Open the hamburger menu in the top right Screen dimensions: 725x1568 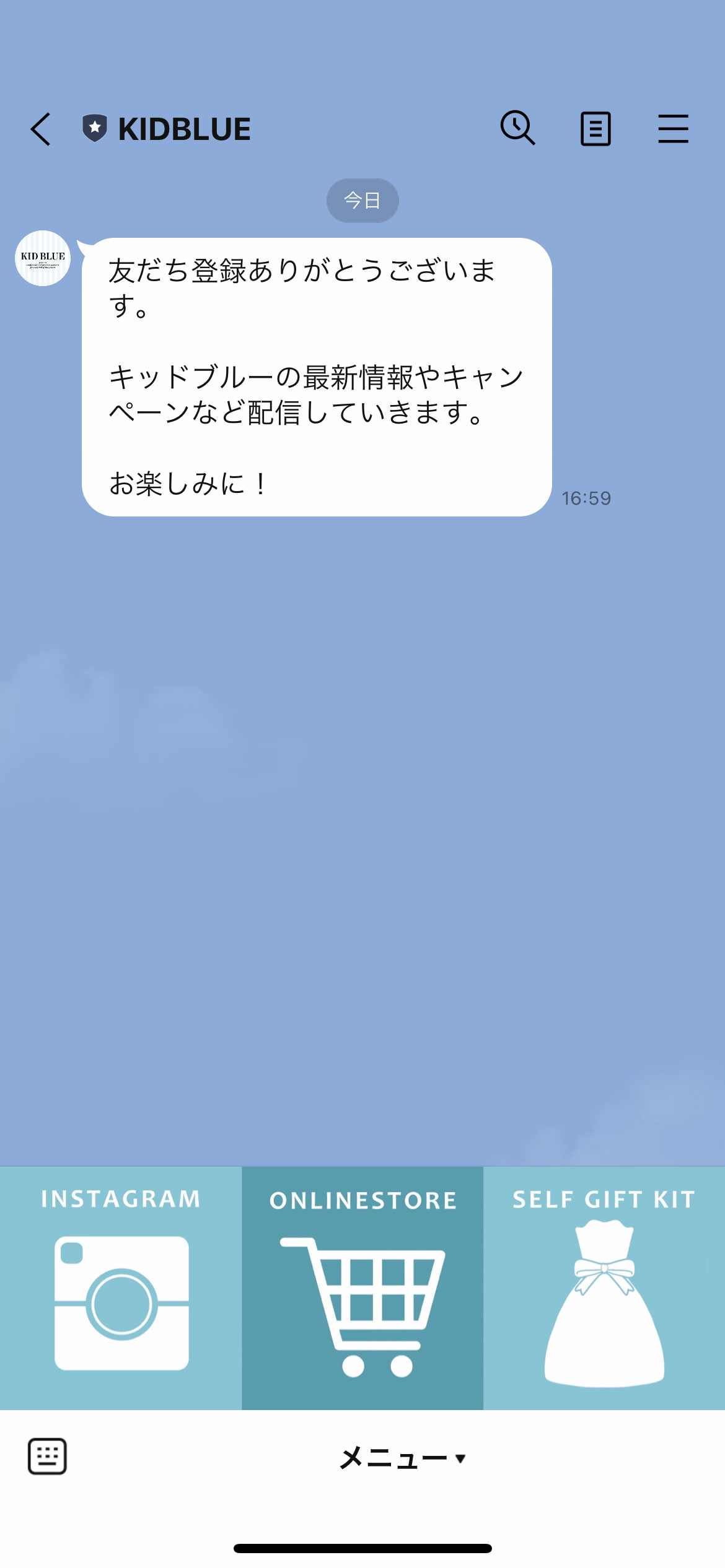coord(674,128)
